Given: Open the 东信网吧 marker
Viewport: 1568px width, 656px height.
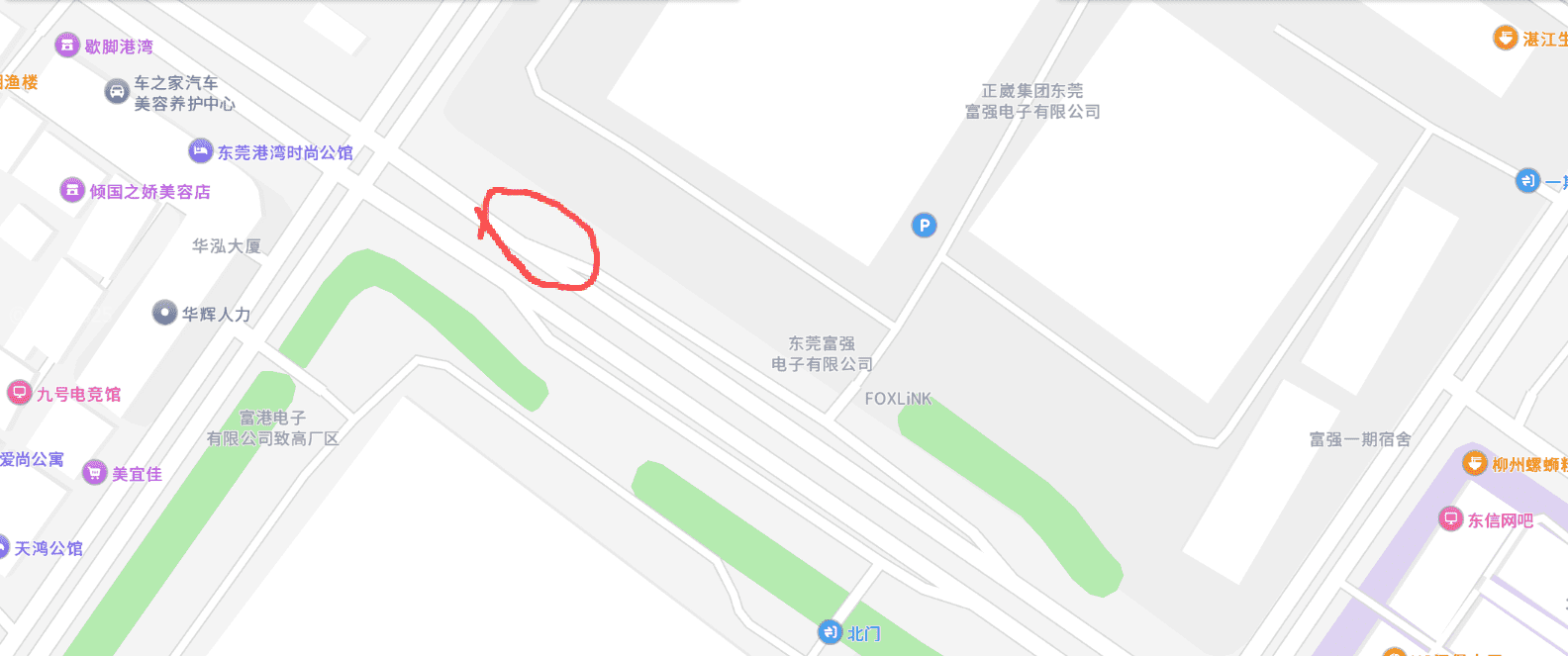Looking at the screenshot, I should pyautogui.click(x=1450, y=518).
